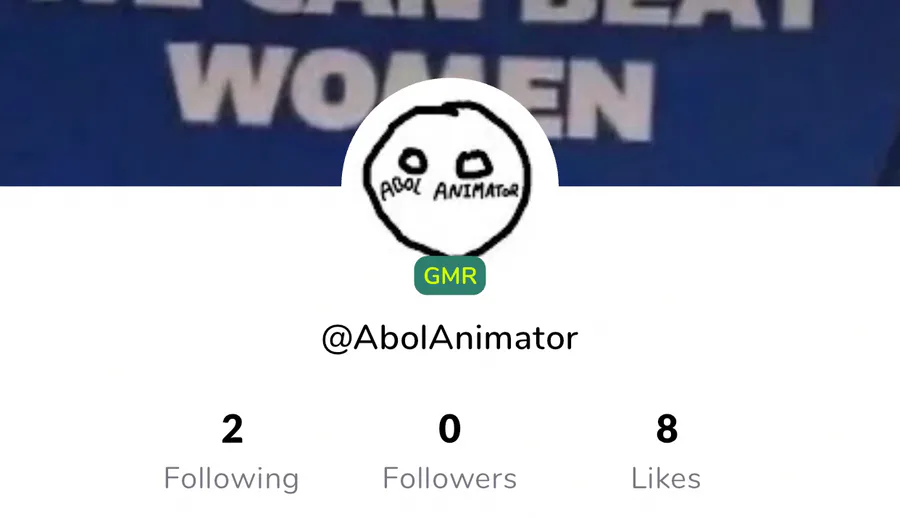The height and width of the screenshot is (518, 900).
Task: Open the Likes count
Action: [x=666, y=453]
